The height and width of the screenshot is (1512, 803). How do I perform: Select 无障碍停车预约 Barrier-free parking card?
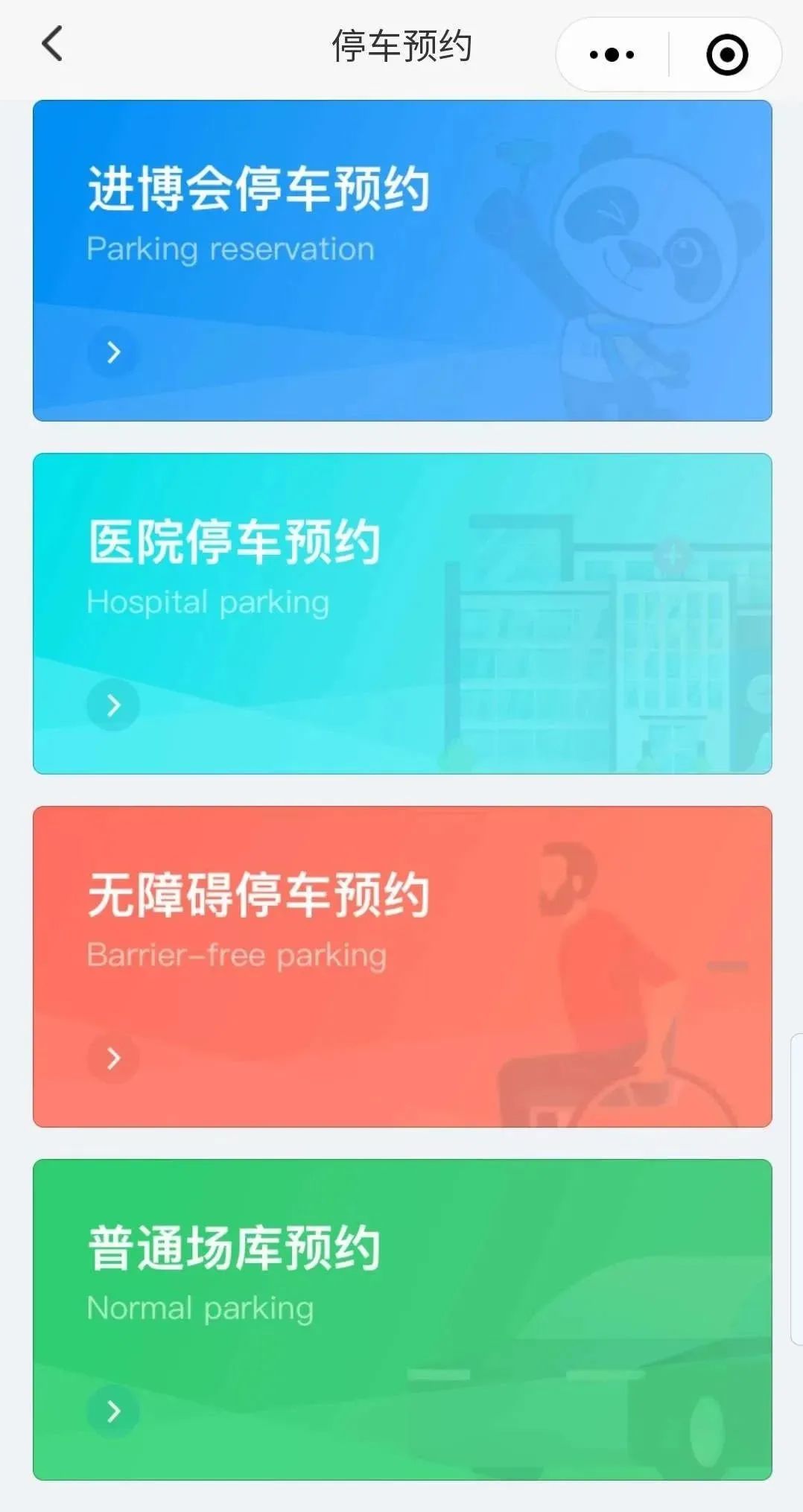coord(402,966)
